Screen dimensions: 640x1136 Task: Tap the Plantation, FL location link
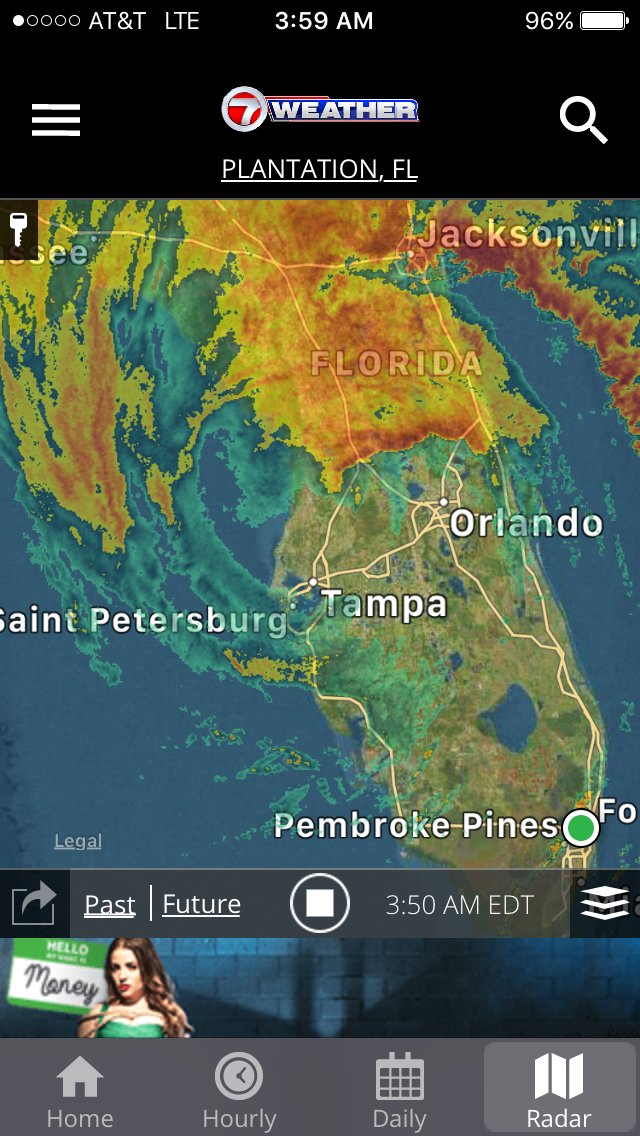[x=320, y=169]
